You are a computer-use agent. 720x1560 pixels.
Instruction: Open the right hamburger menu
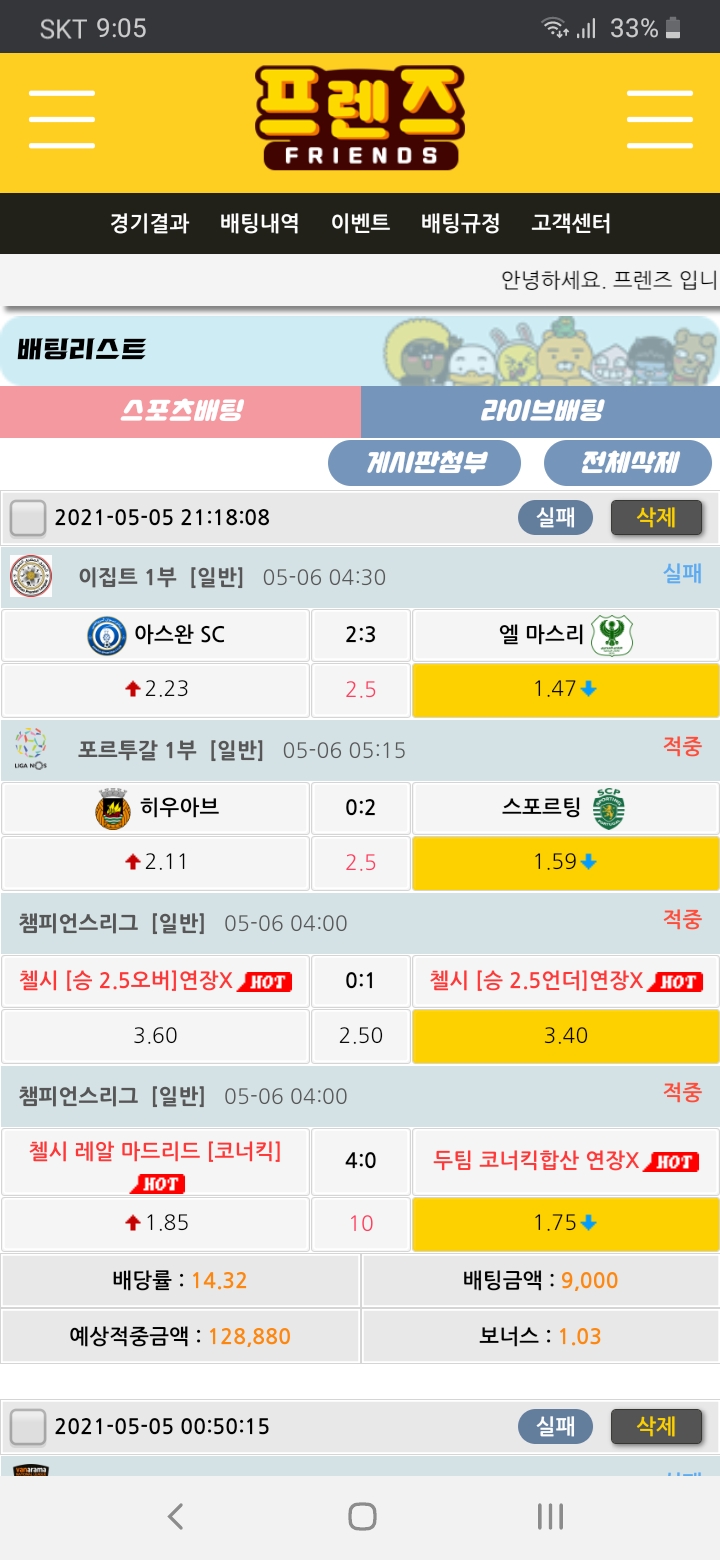pyautogui.click(x=659, y=120)
